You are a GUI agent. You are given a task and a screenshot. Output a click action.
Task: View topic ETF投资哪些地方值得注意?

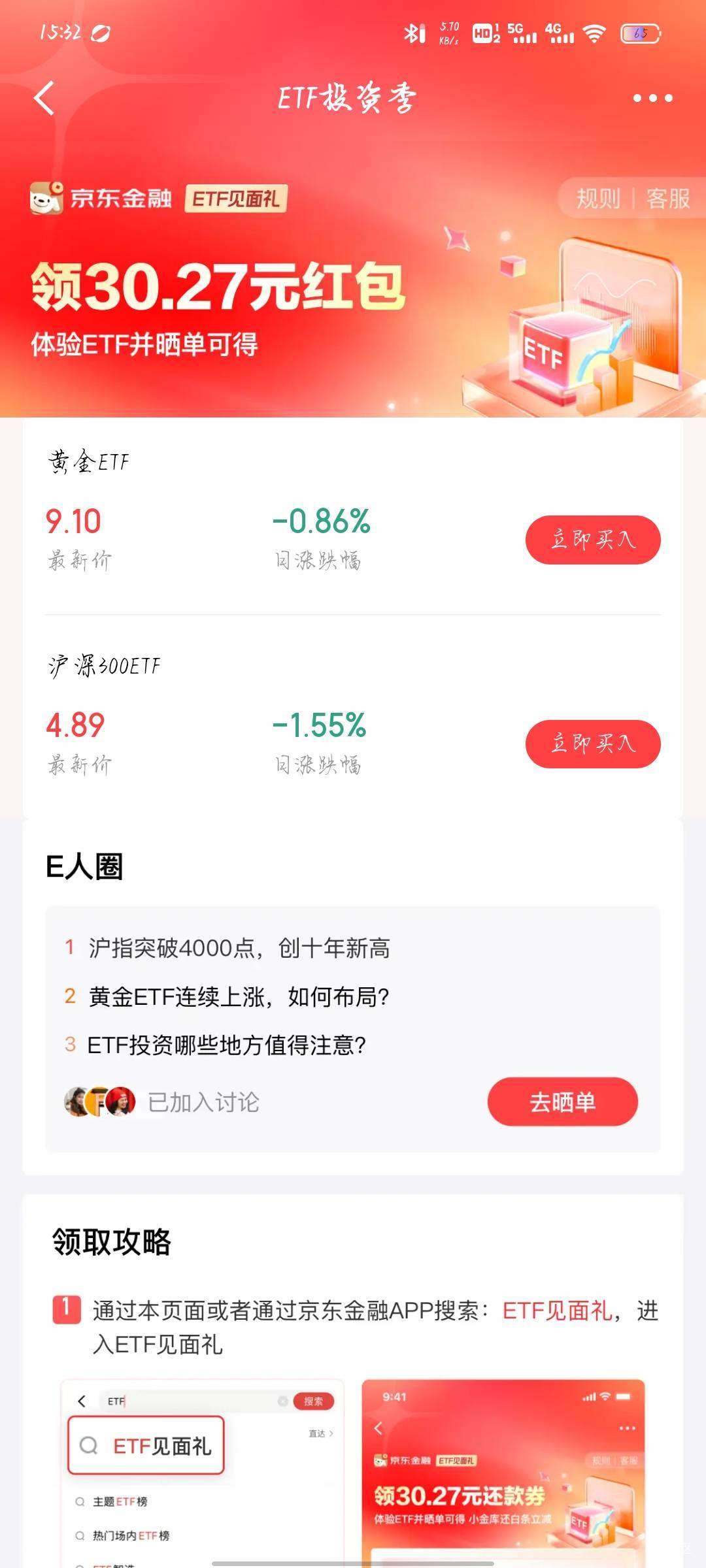click(x=226, y=1045)
